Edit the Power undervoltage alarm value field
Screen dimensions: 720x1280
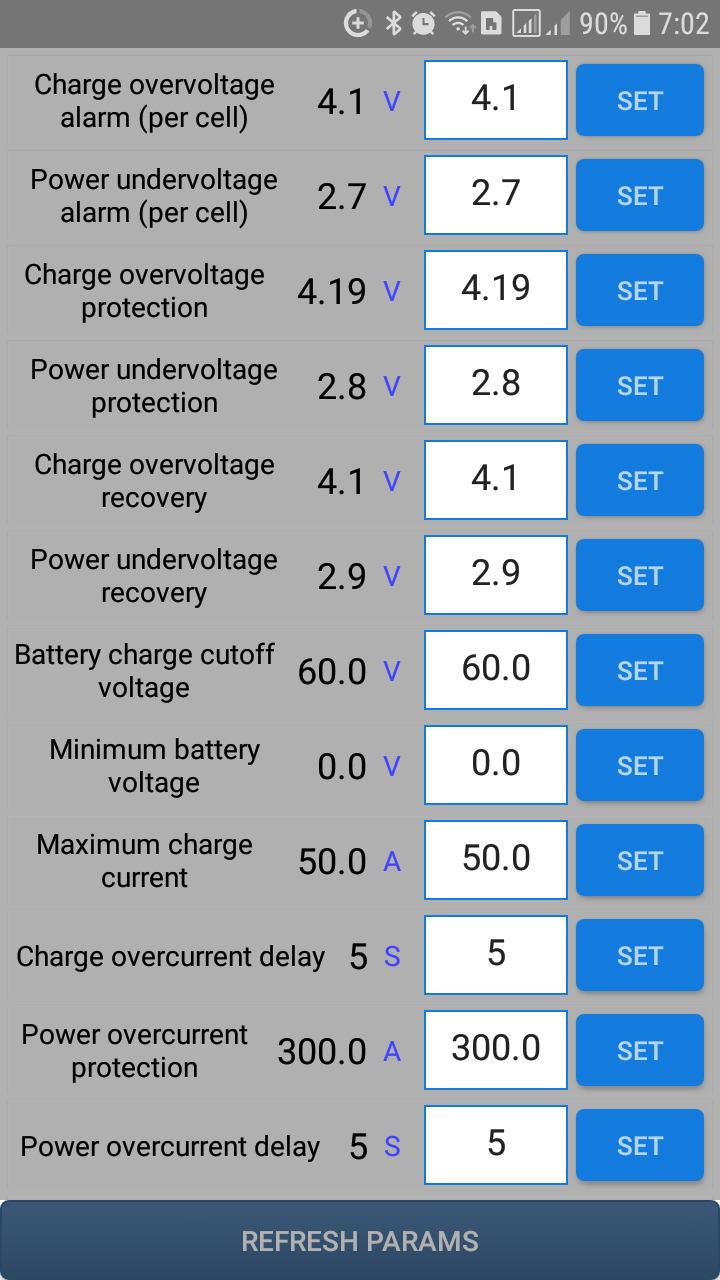coord(496,195)
